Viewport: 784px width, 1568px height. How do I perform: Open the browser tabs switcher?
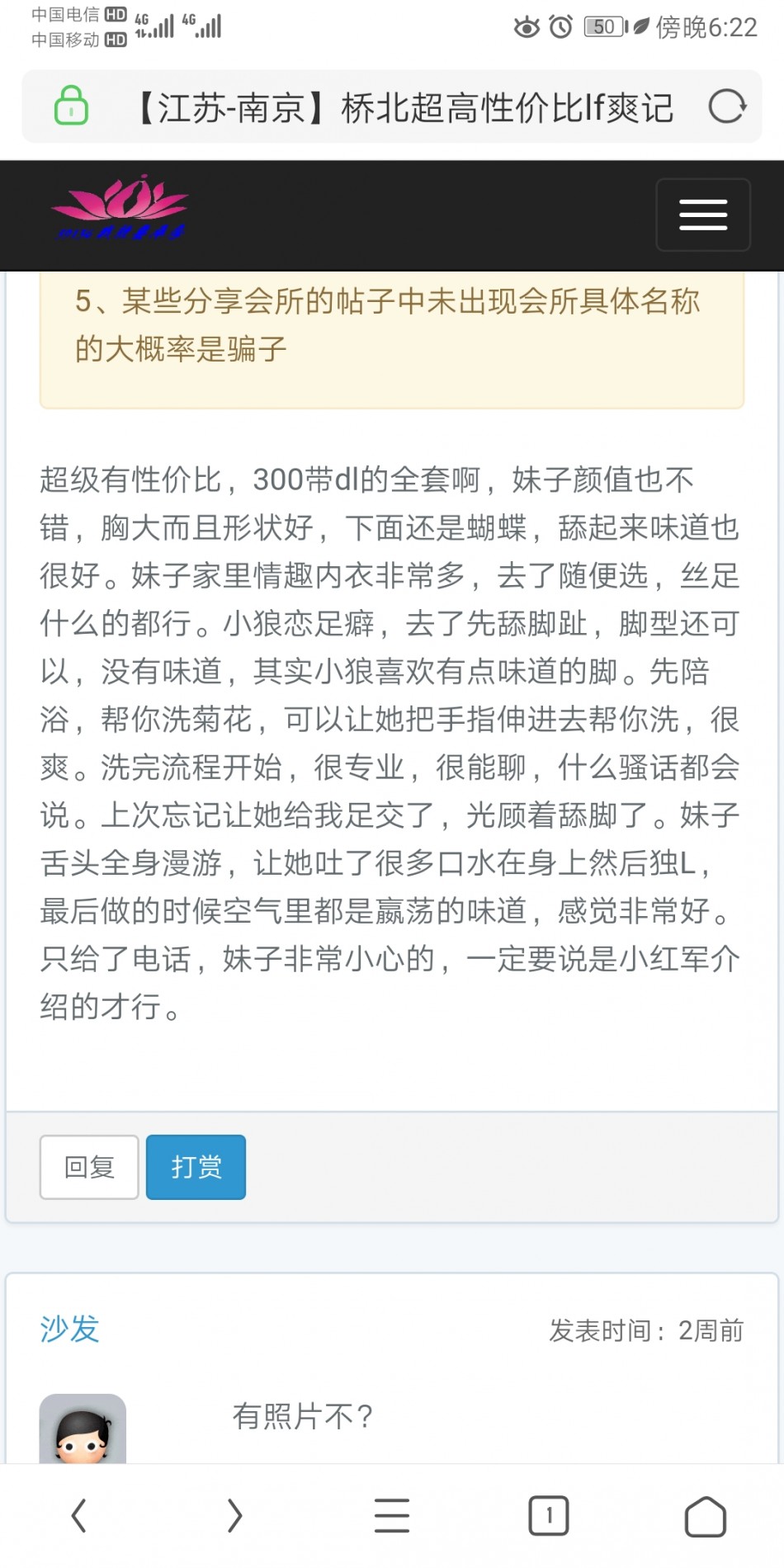pyautogui.click(x=549, y=1516)
